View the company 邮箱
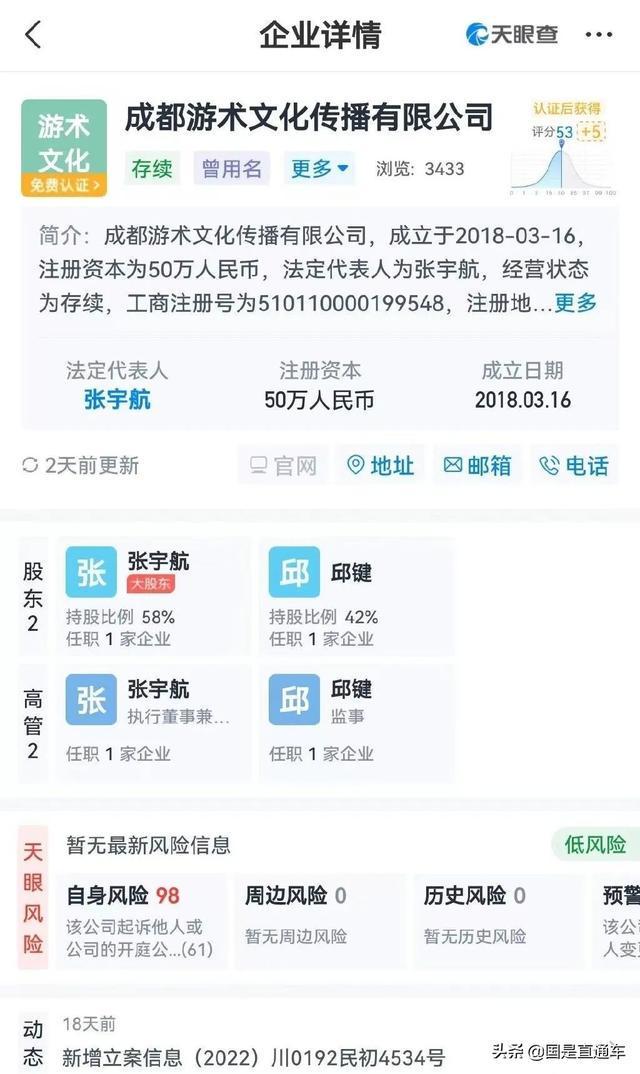 (x=477, y=465)
